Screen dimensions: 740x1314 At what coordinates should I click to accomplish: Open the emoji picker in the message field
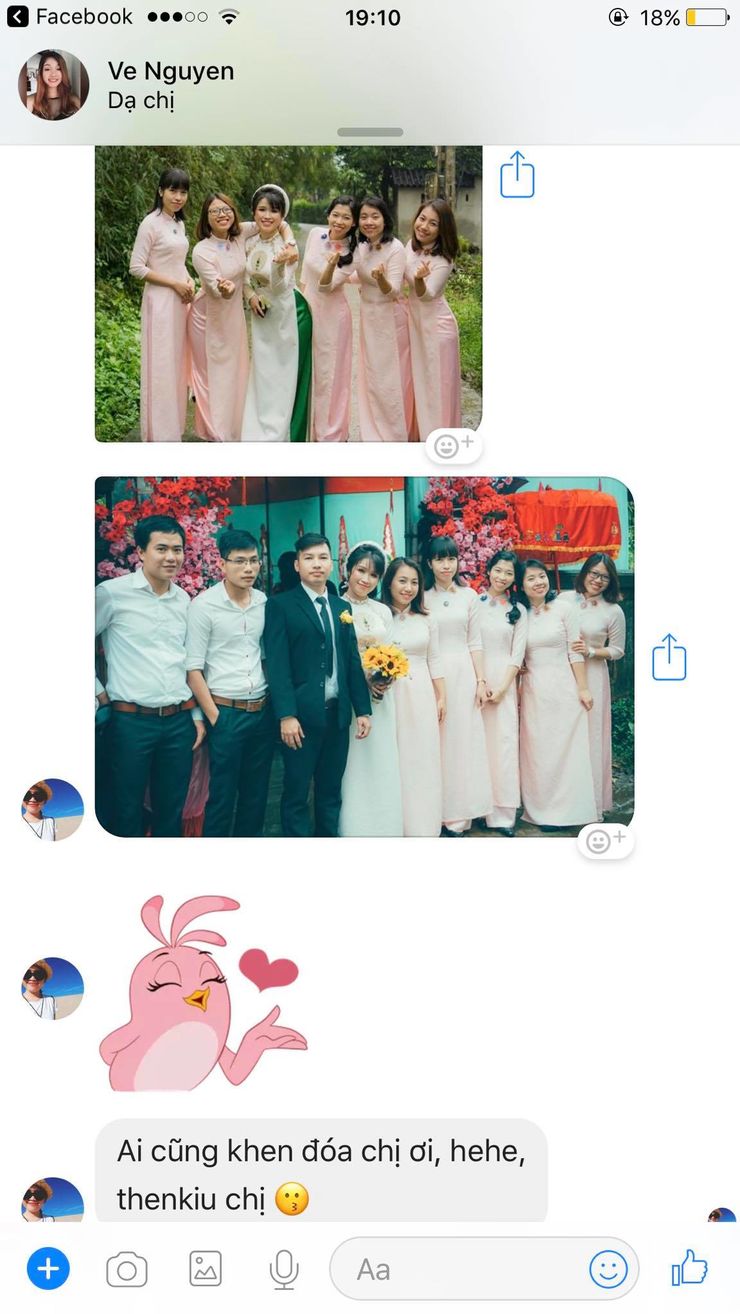tap(608, 1270)
